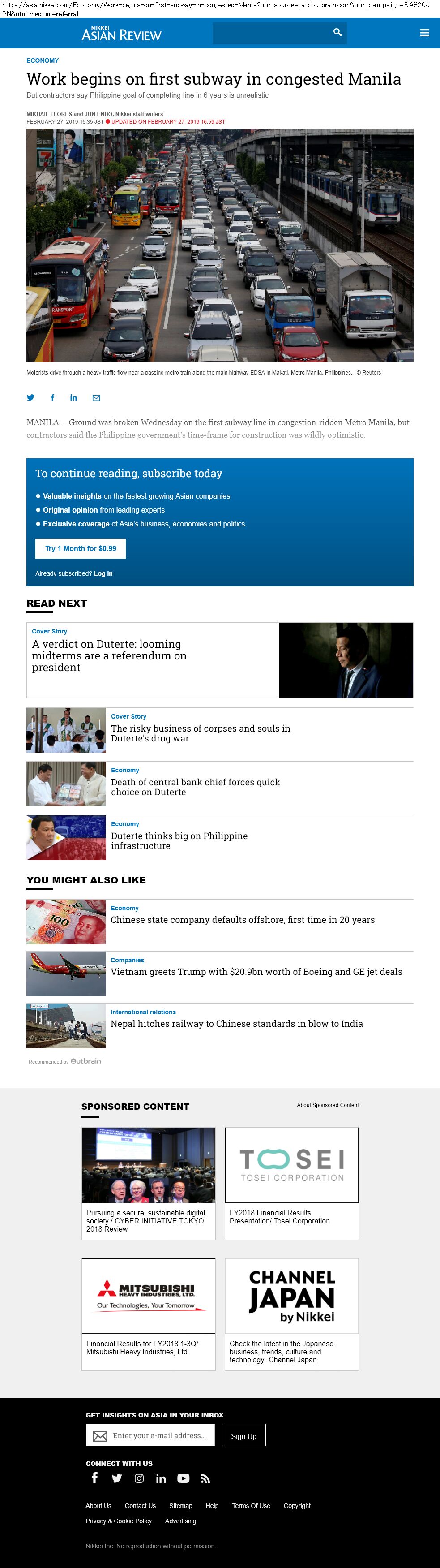440x1568 pixels.
Task: Open the Log in link
Action: click(103, 573)
